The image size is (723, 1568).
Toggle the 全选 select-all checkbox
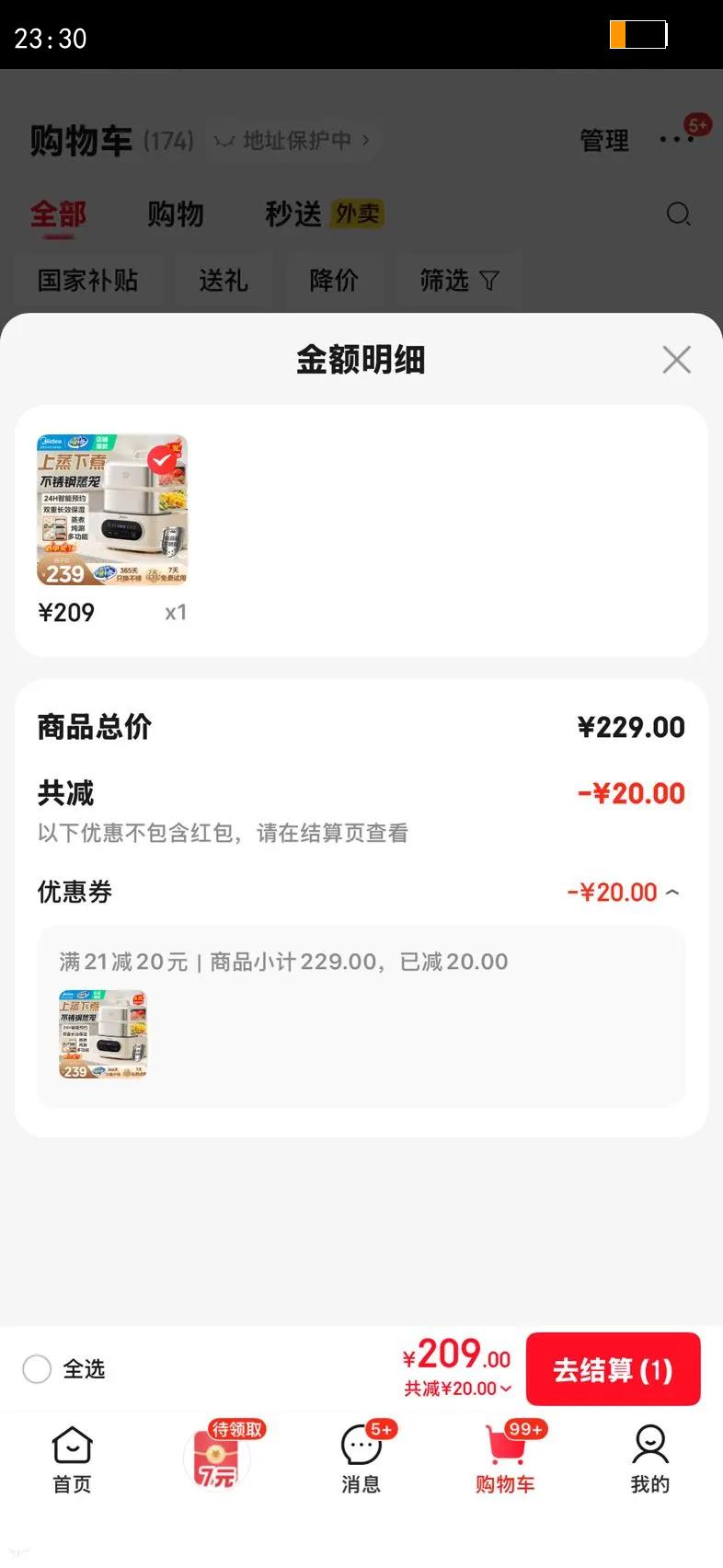click(x=37, y=1369)
